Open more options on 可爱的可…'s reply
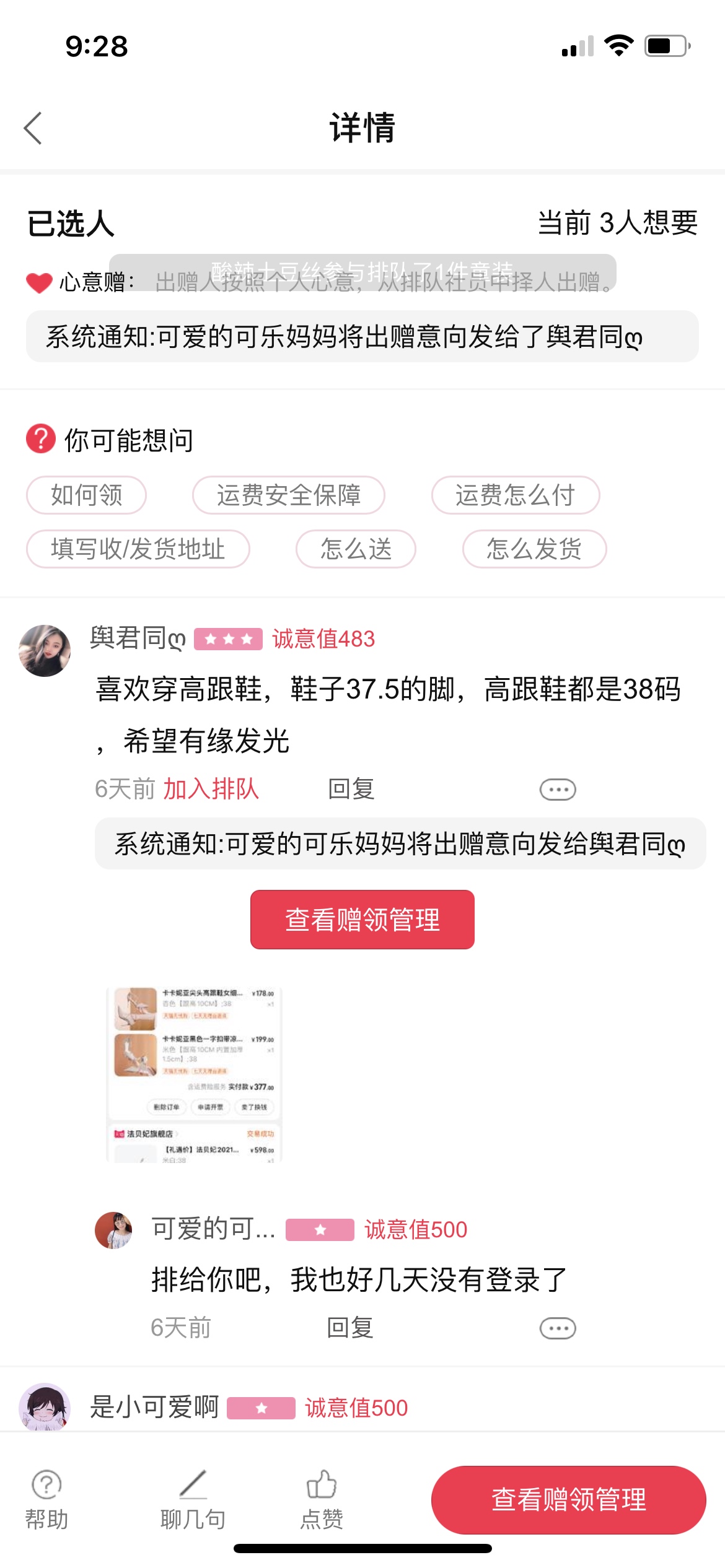Screen dimensions: 725x1568 (557, 1328)
